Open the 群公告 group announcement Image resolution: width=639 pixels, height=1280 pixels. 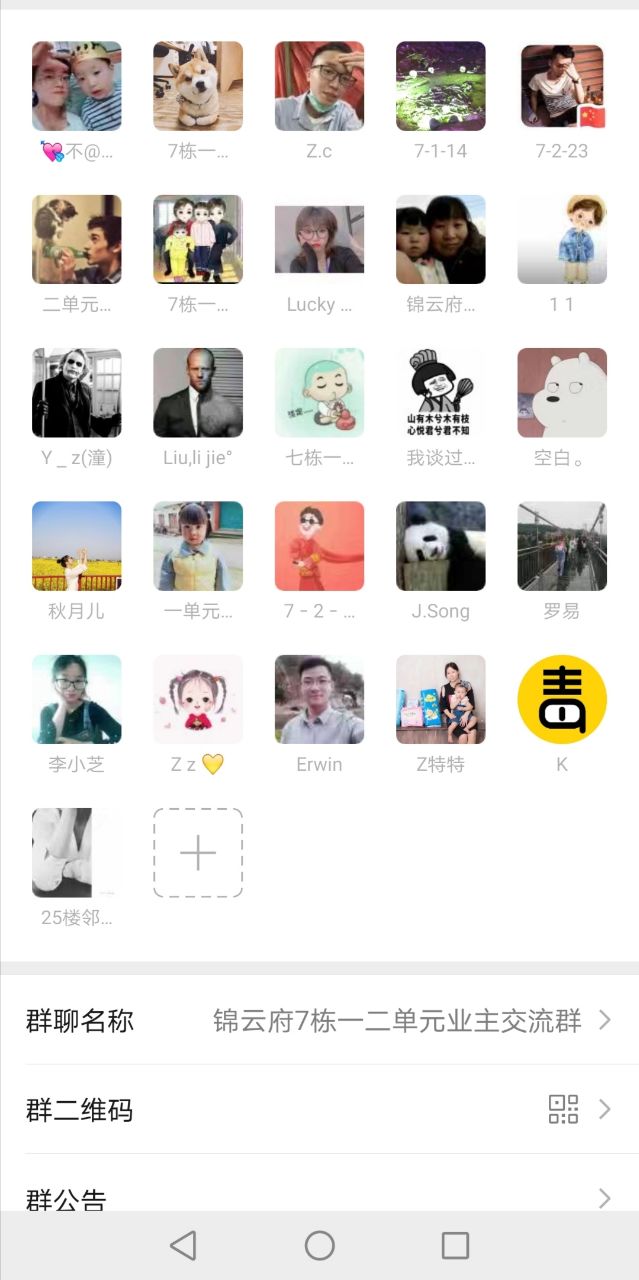pyautogui.click(x=319, y=1195)
